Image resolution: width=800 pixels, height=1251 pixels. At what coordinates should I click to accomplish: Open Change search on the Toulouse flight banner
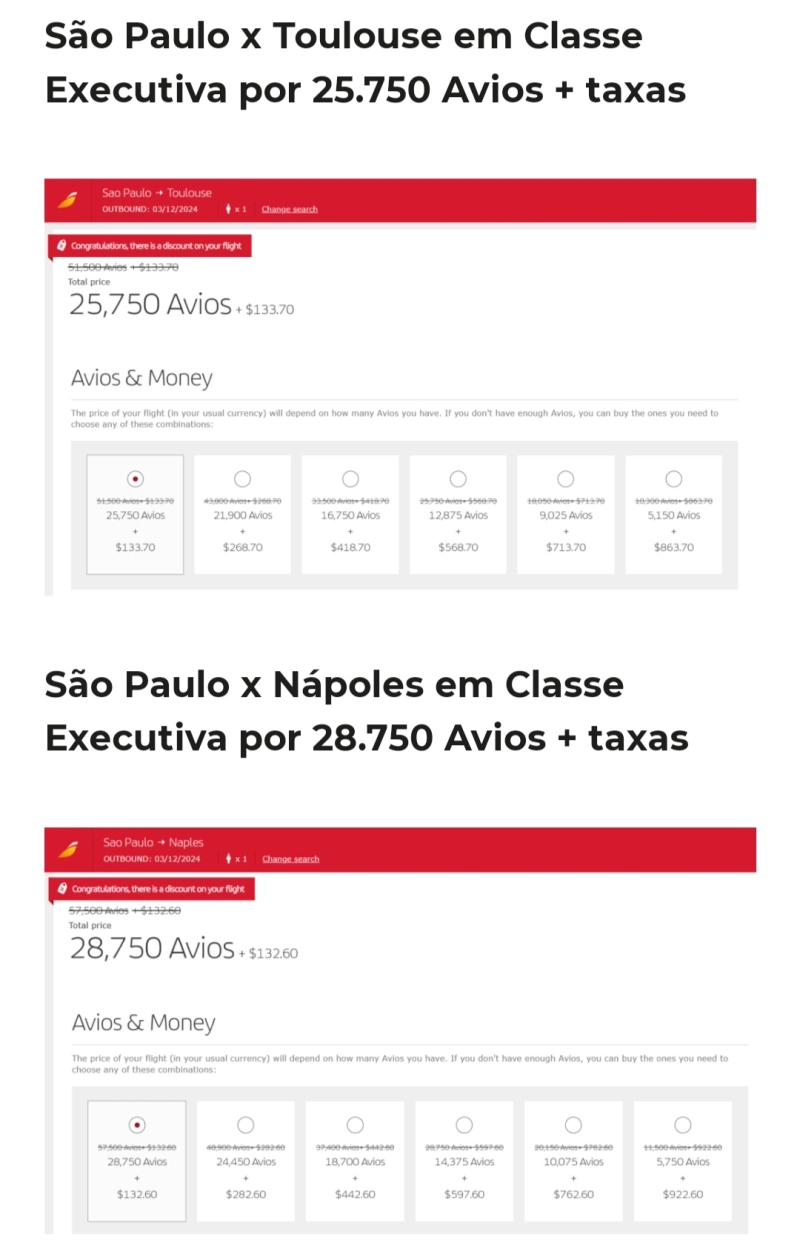point(289,208)
